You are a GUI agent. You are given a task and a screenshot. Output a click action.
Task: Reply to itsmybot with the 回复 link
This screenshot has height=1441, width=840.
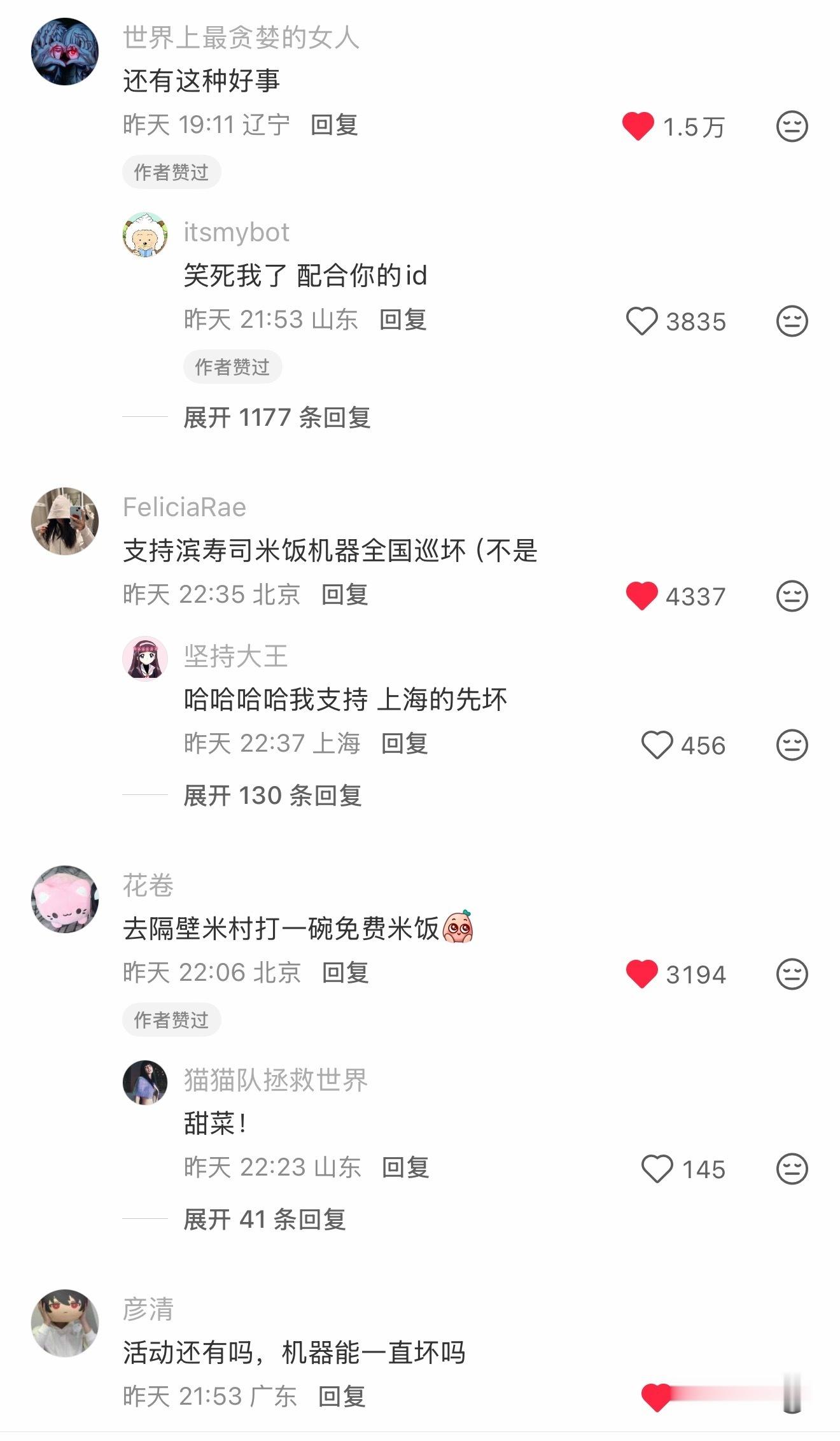[403, 320]
